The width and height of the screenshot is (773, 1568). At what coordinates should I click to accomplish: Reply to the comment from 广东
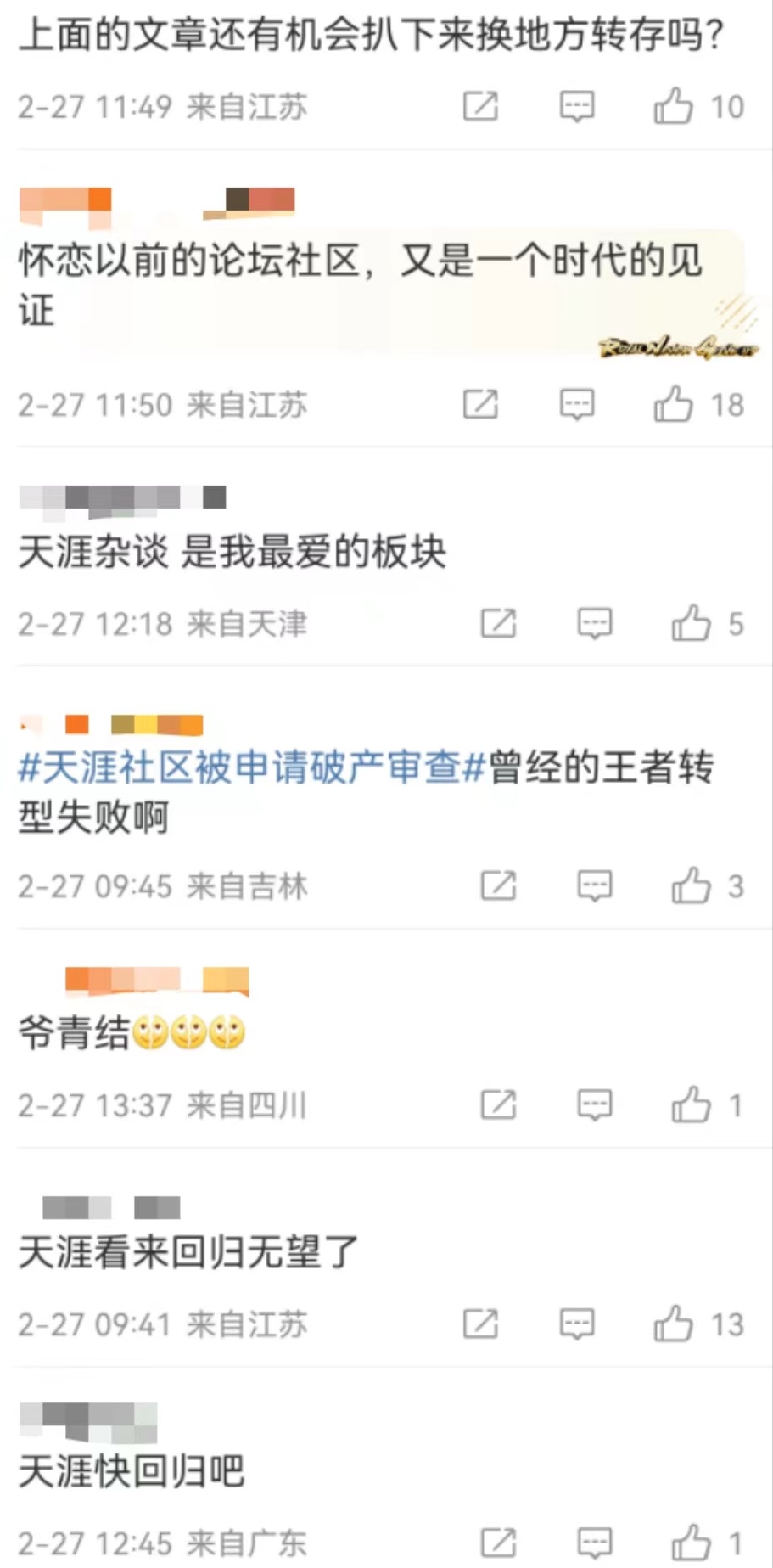click(595, 1543)
